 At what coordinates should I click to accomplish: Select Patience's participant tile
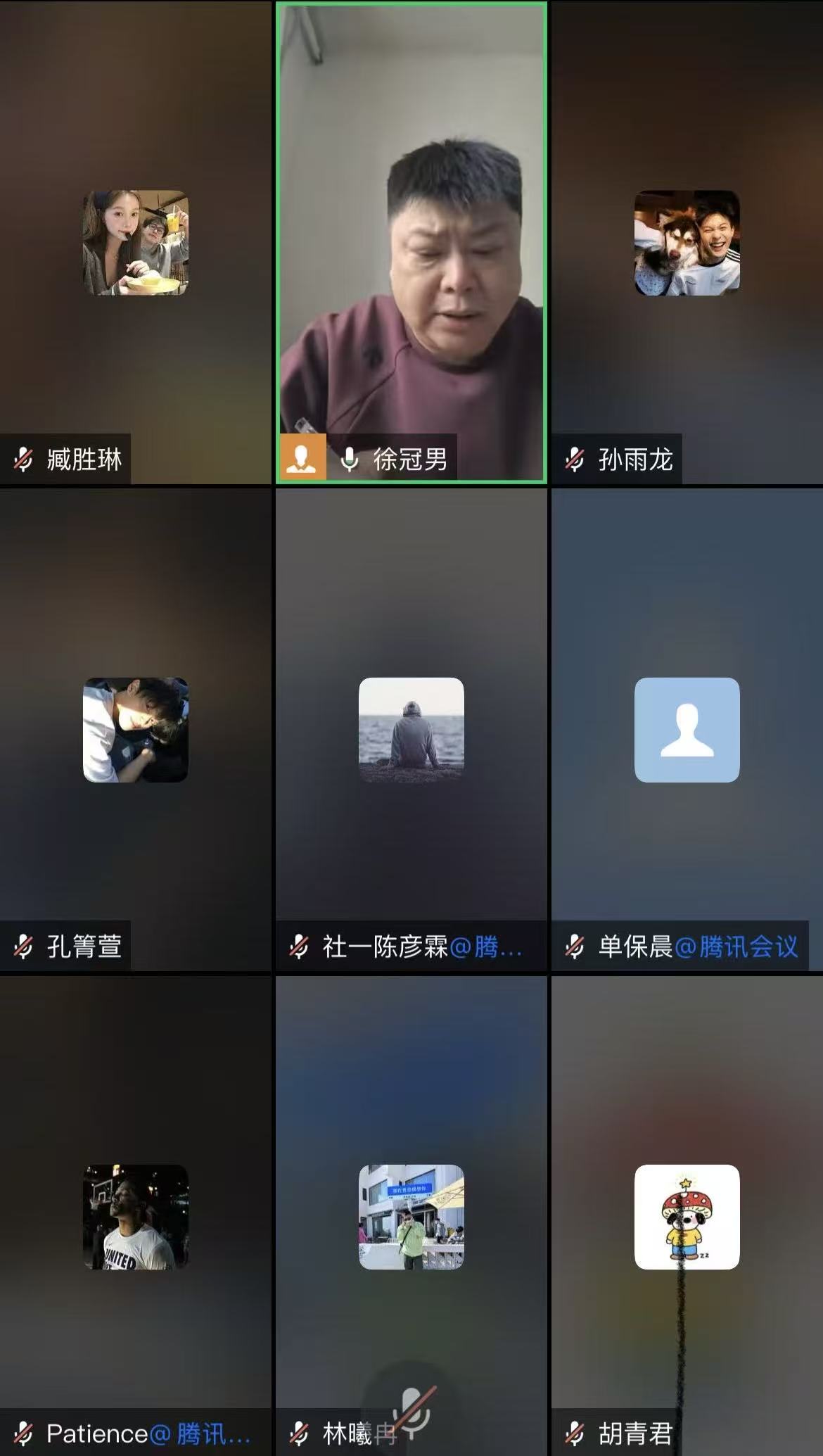[x=135, y=1217]
